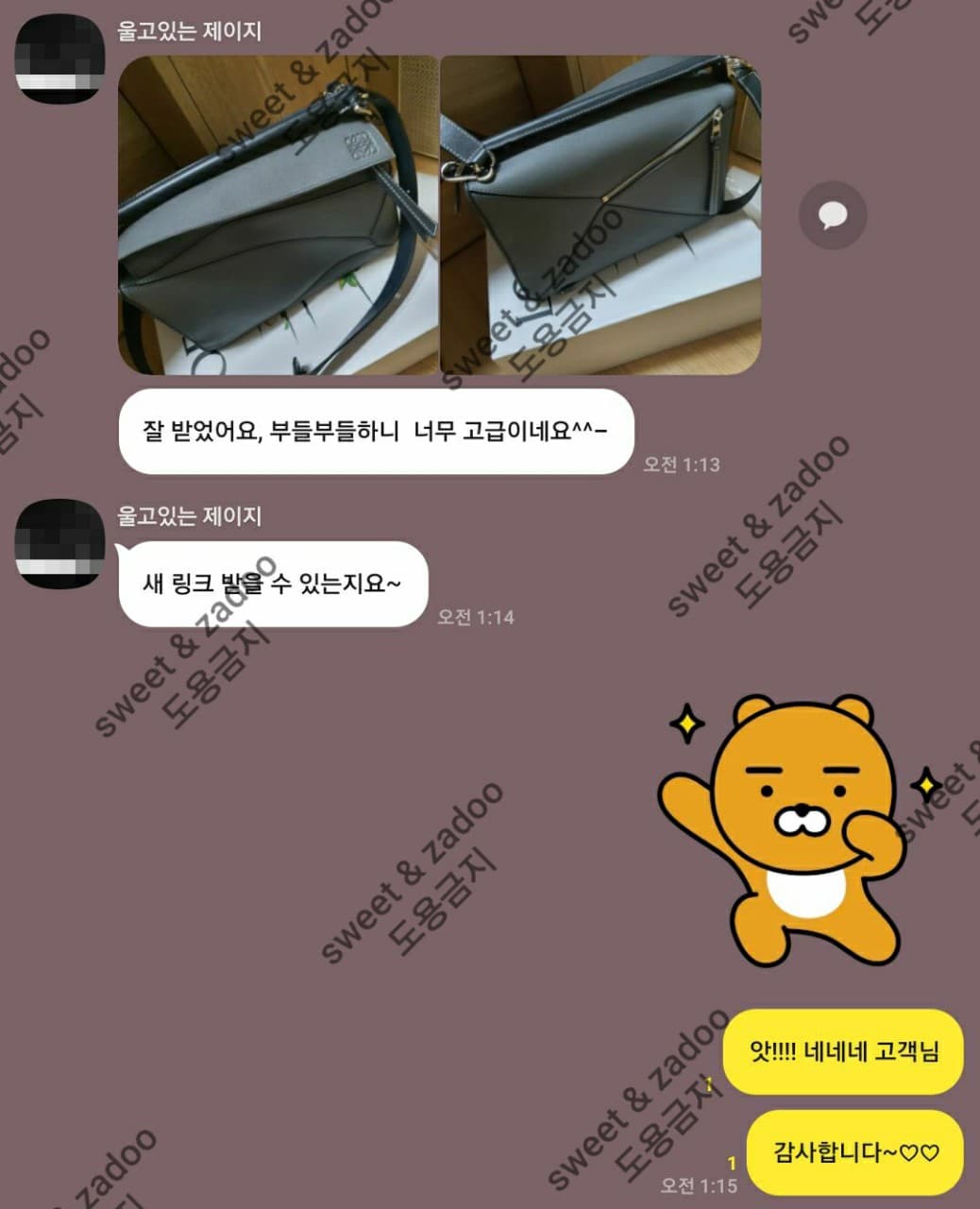Image resolution: width=980 pixels, height=1209 pixels.
Task: Tap the Ryan bear emoticon sticker
Action: tap(801, 831)
